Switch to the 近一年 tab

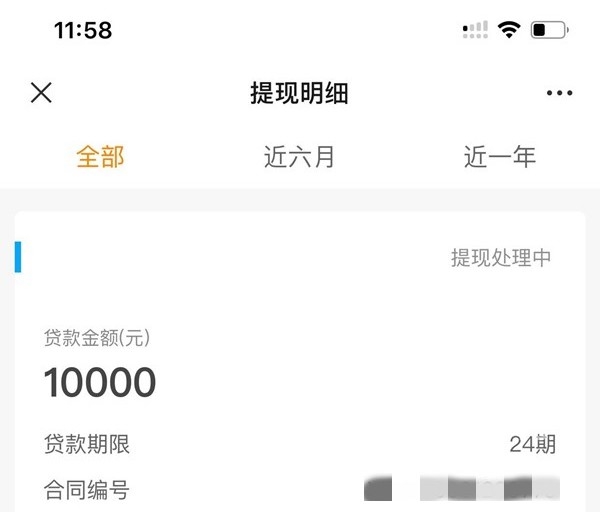click(x=499, y=157)
